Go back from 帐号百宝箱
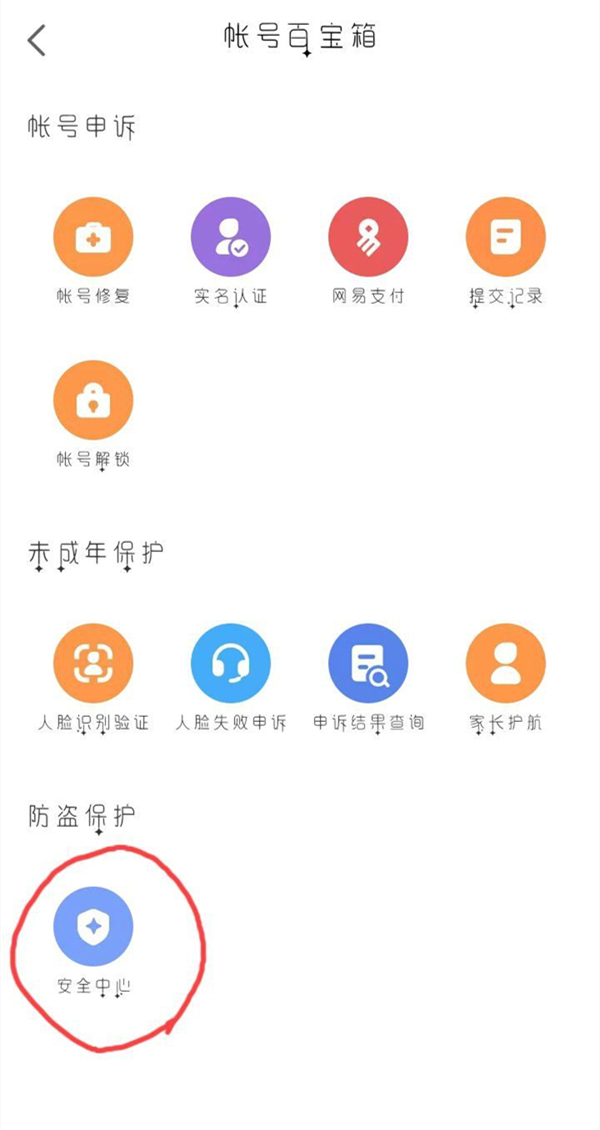The height and width of the screenshot is (1130, 600). click(x=37, y=40)
